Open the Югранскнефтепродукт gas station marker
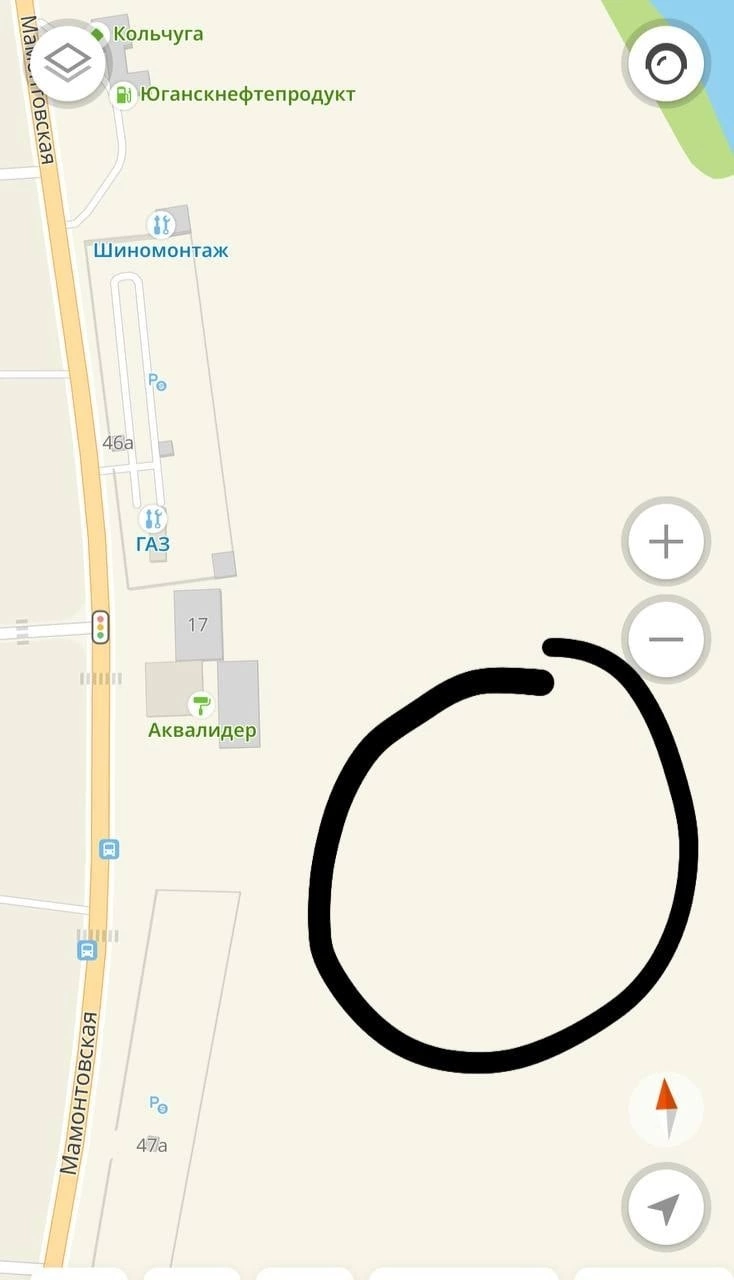Screen dimensions: 734x1280 tap(123, 95)
